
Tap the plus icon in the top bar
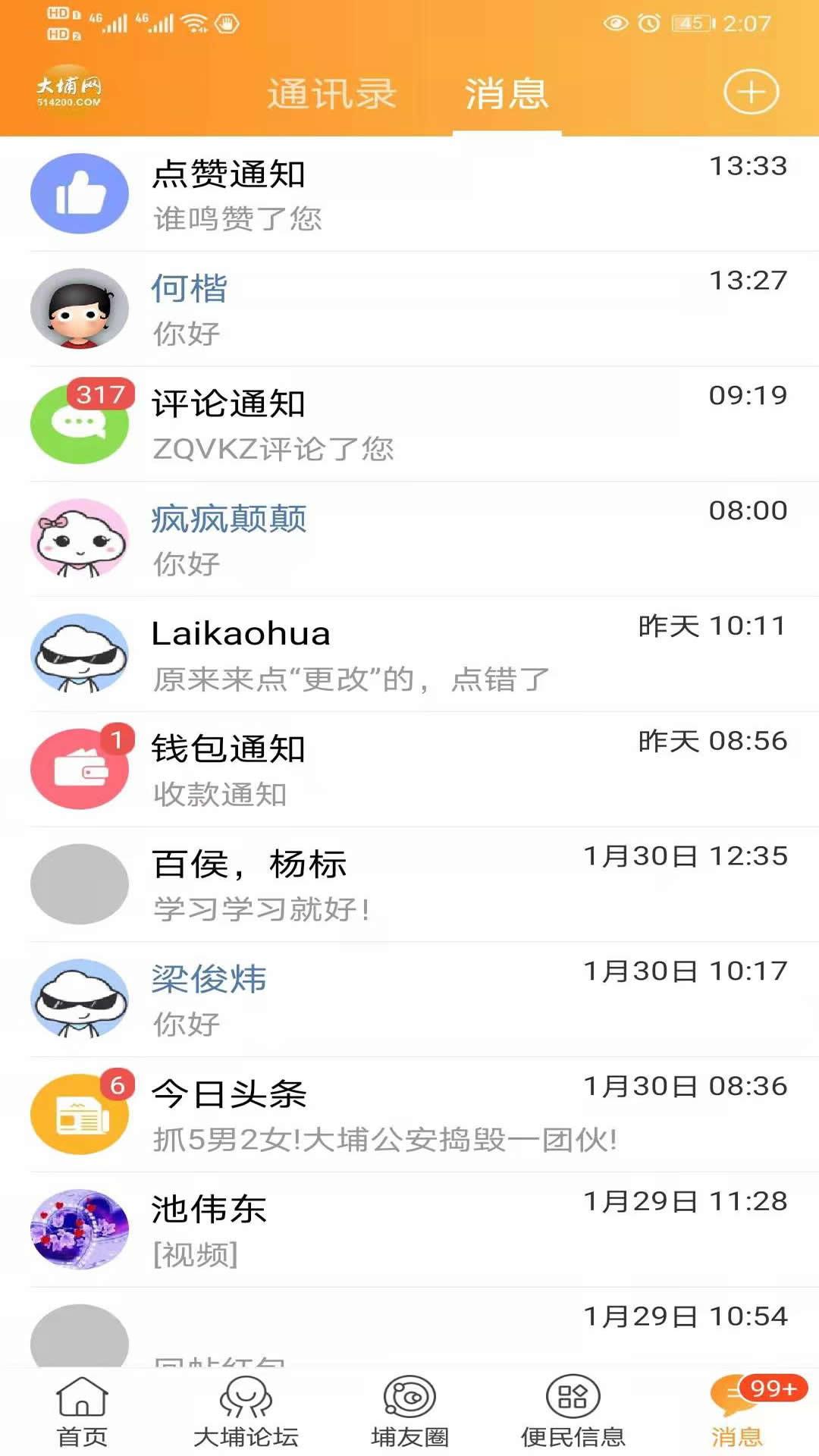click(751, 92)
